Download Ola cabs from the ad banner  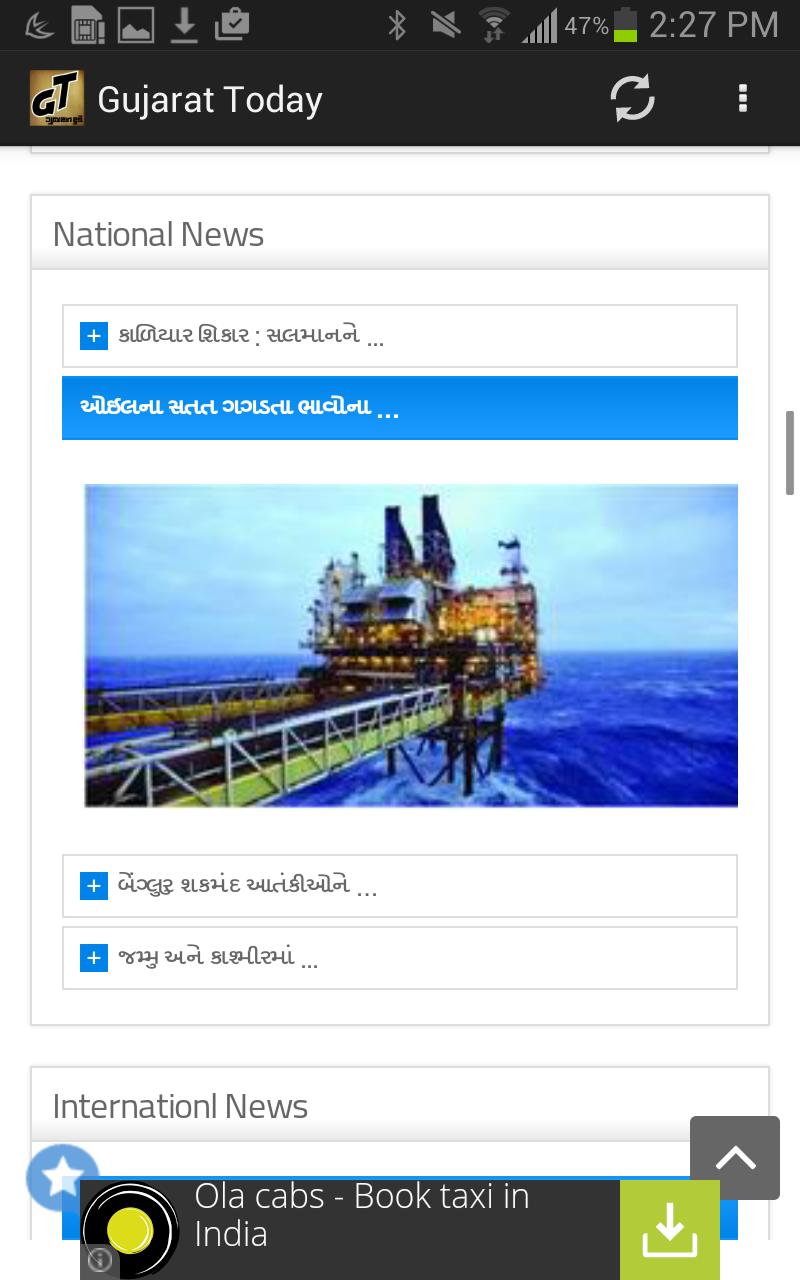(669, 1230)
